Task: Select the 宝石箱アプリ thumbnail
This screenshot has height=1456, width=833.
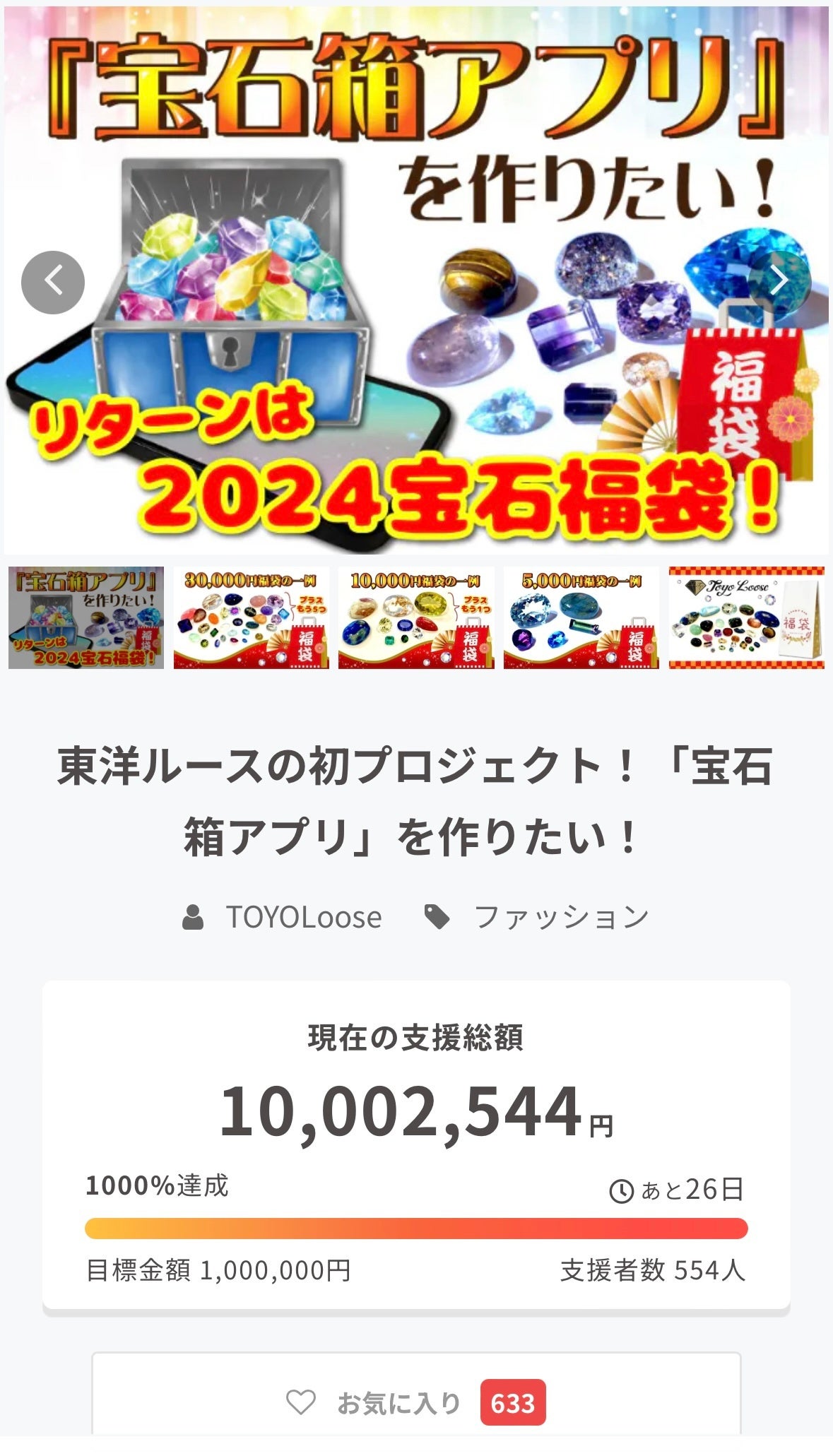Action: pyautogui.click(x=86, y=617)
